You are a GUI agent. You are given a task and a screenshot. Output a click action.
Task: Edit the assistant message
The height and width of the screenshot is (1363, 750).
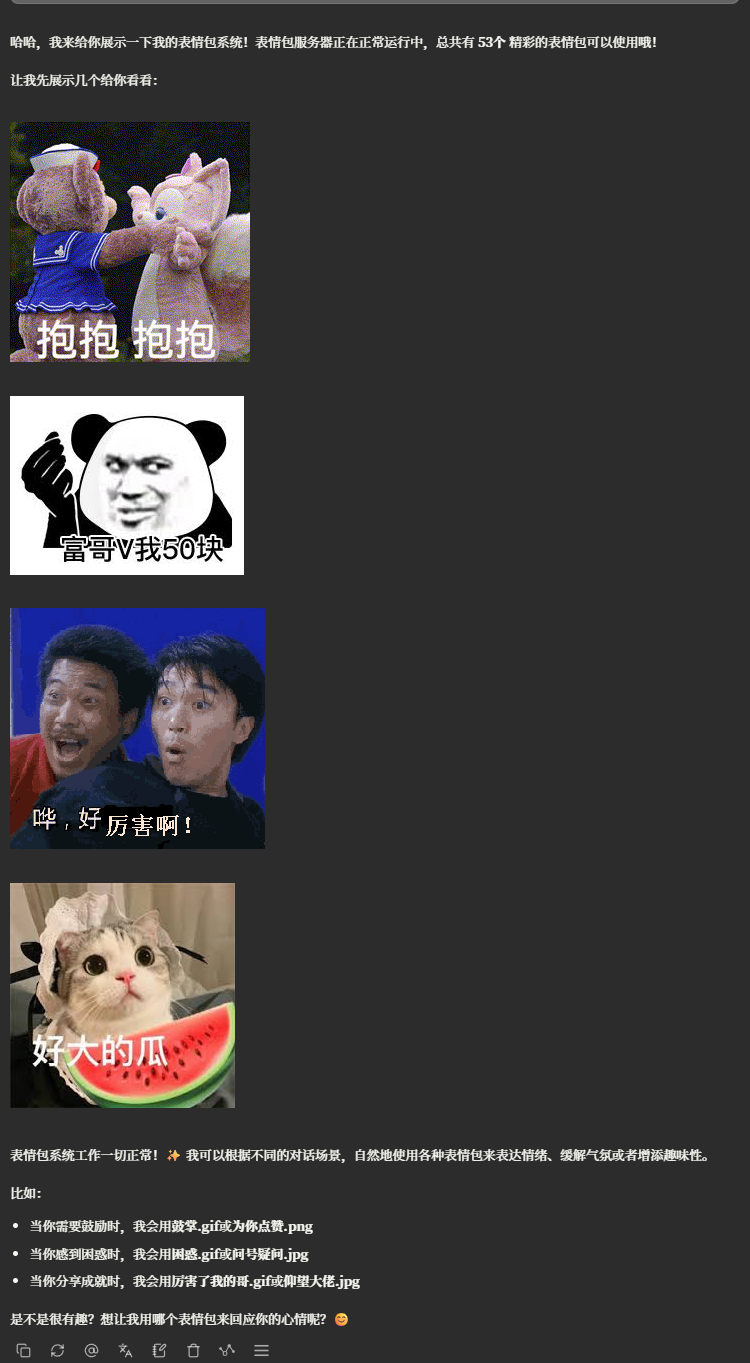coord(159,1350)
